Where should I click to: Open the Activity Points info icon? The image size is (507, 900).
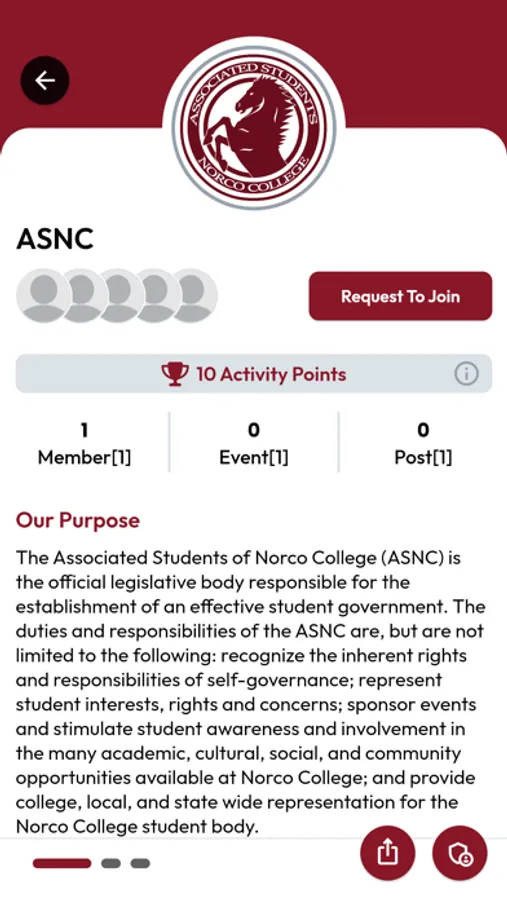pyautogui.click(x=466, y=374)
